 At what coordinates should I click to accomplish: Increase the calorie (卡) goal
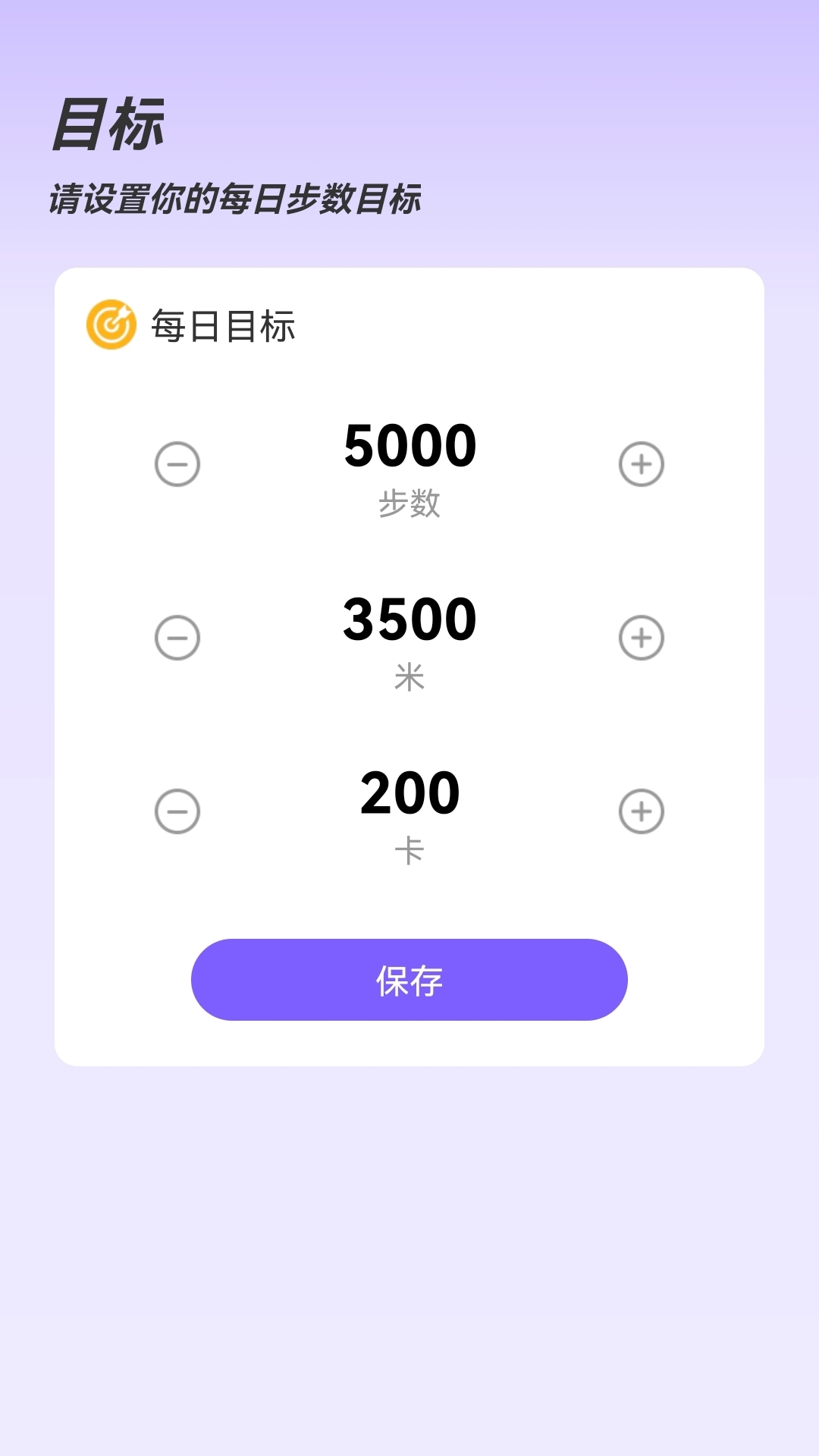click(642, 811)
